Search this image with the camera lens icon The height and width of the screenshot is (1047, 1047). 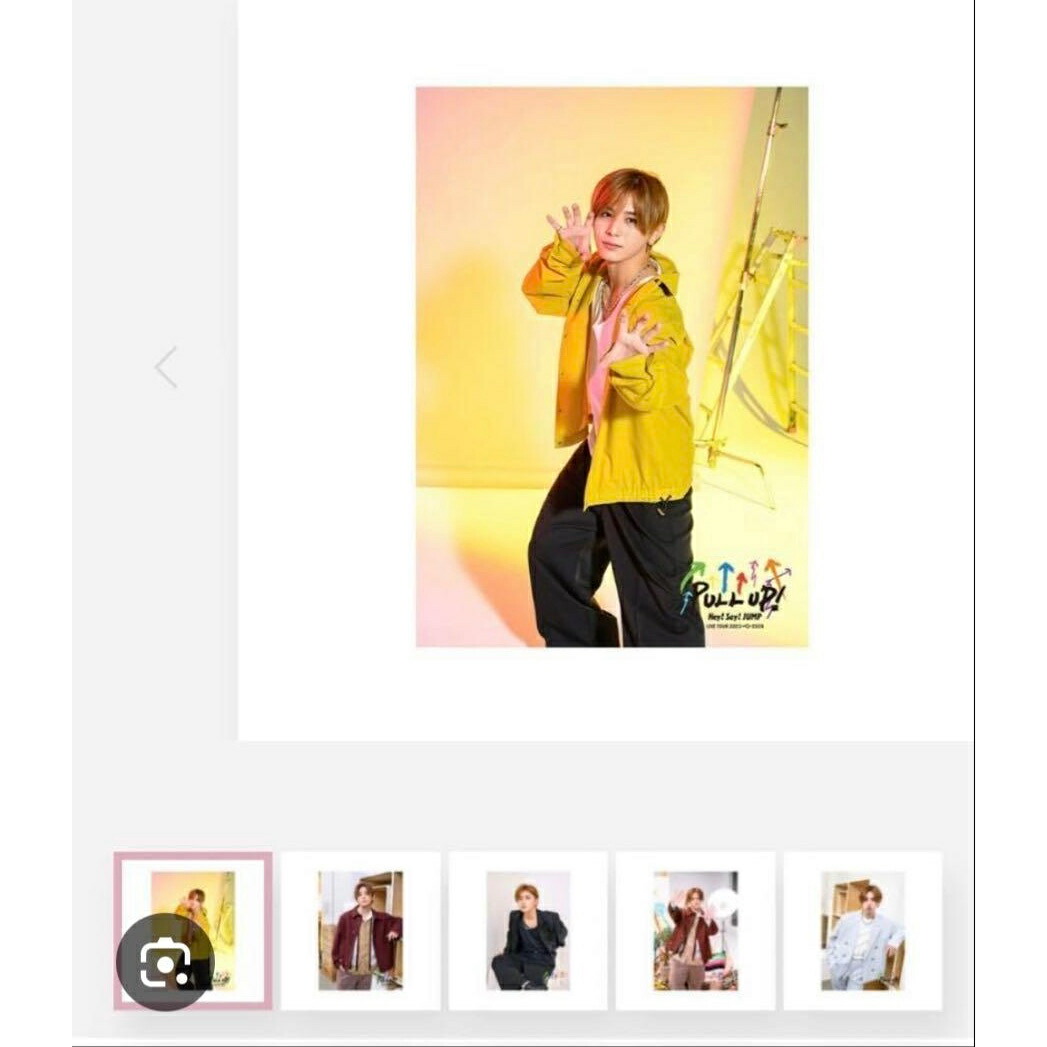(x=165, y=961)
